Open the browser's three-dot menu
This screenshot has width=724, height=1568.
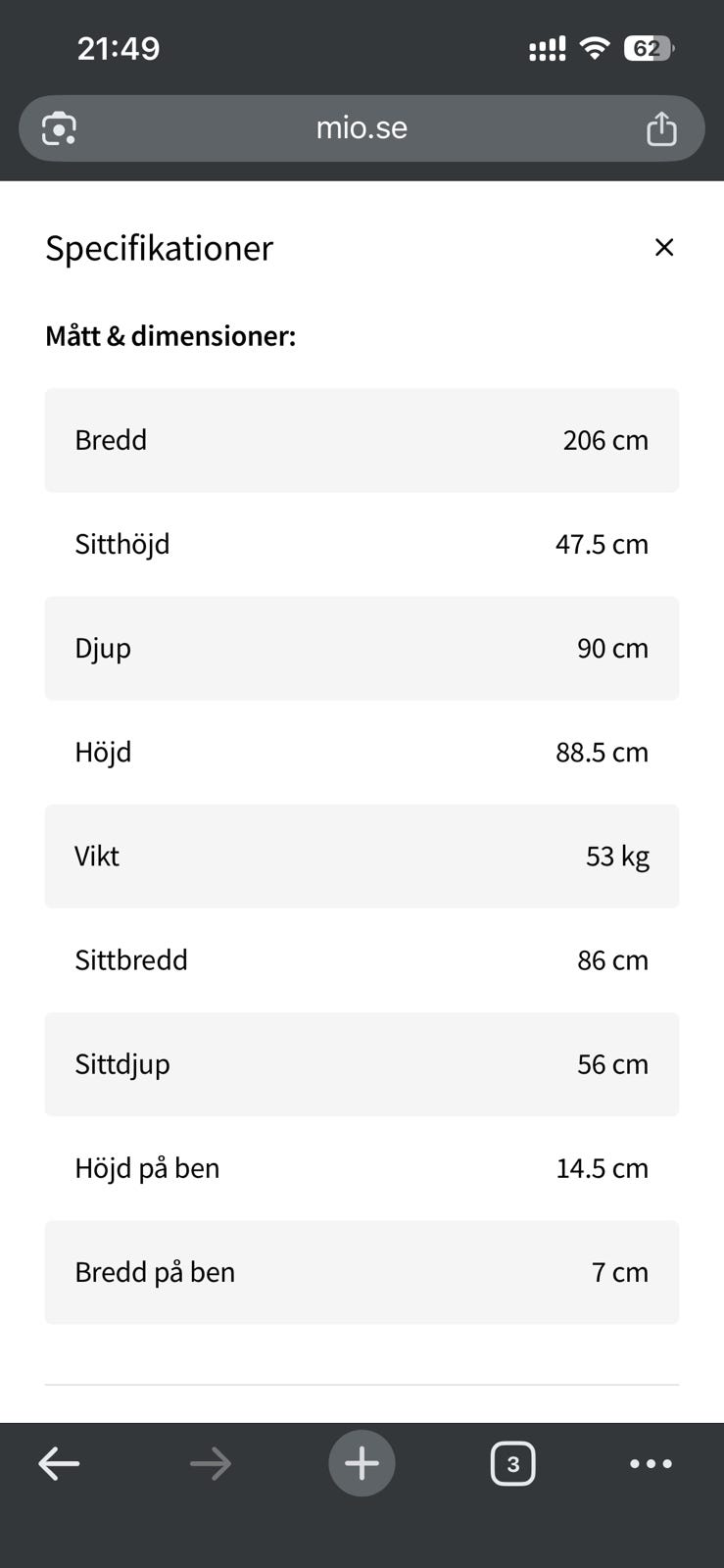[x=651, y=1464]
